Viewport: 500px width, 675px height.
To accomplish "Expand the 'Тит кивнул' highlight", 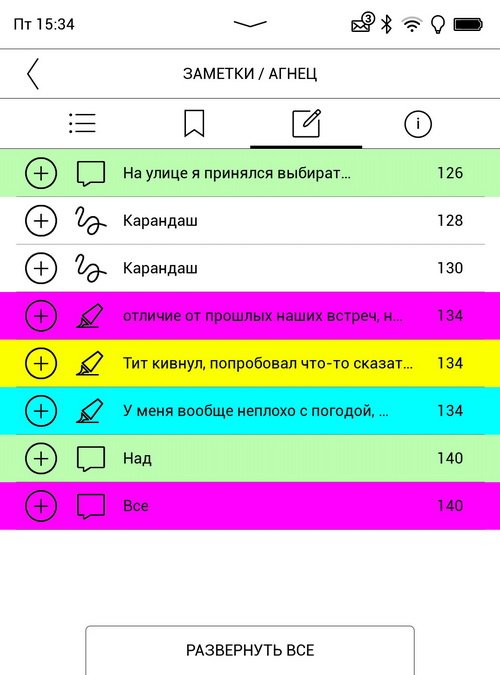I will click(41, 363).
